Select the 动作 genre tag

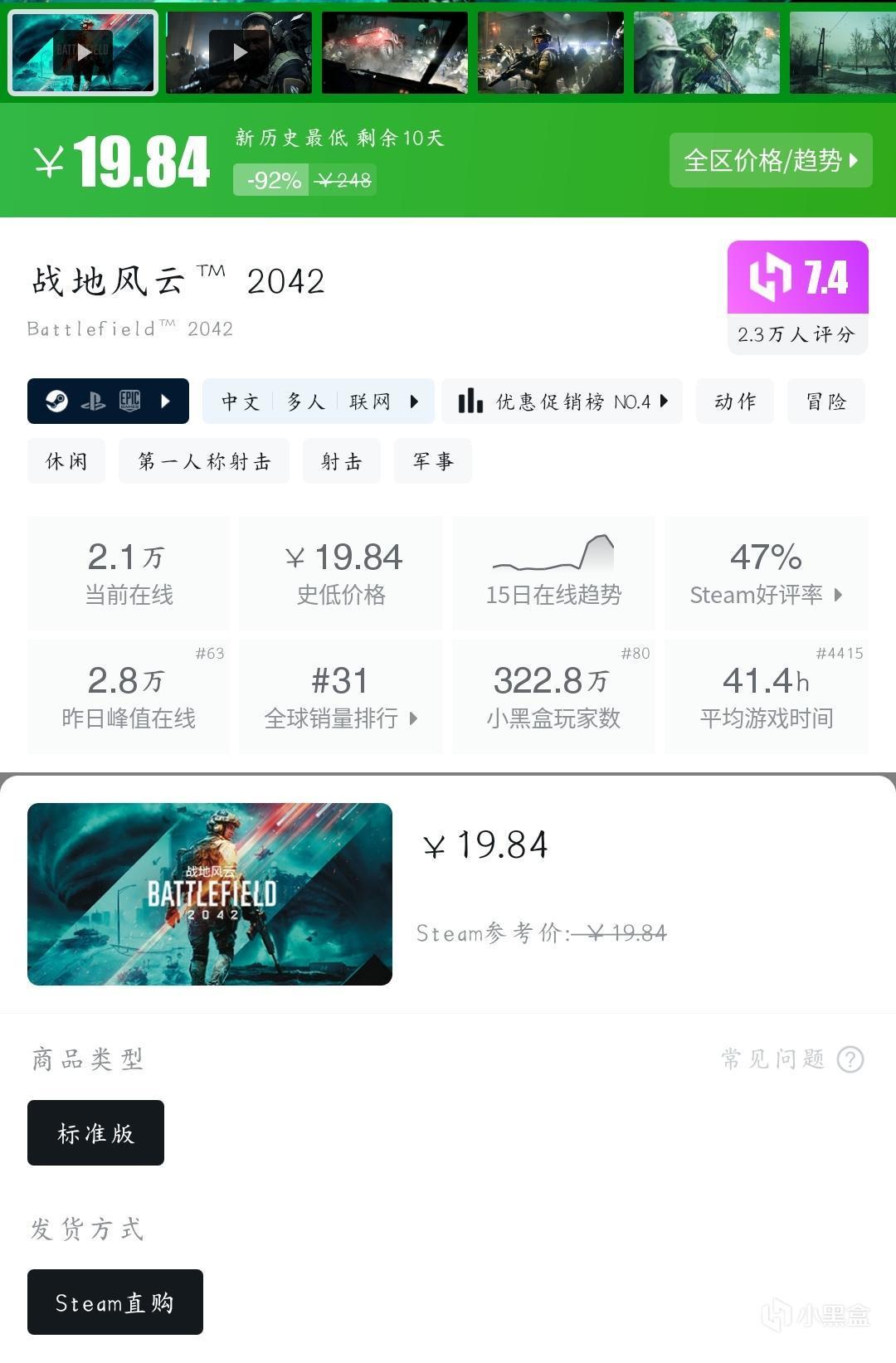click(735, 402)
